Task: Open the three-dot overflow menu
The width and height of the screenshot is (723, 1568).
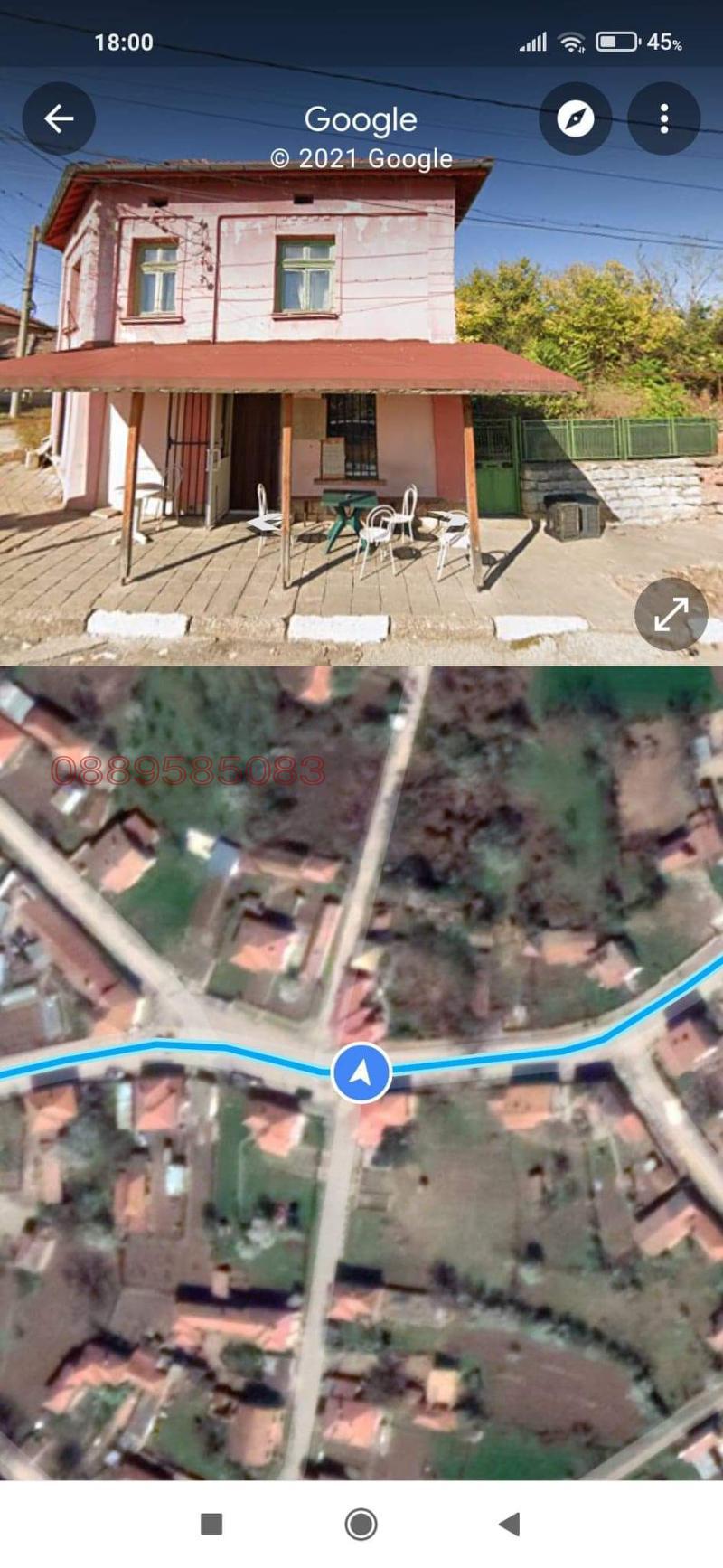Action: click(664, 118)
